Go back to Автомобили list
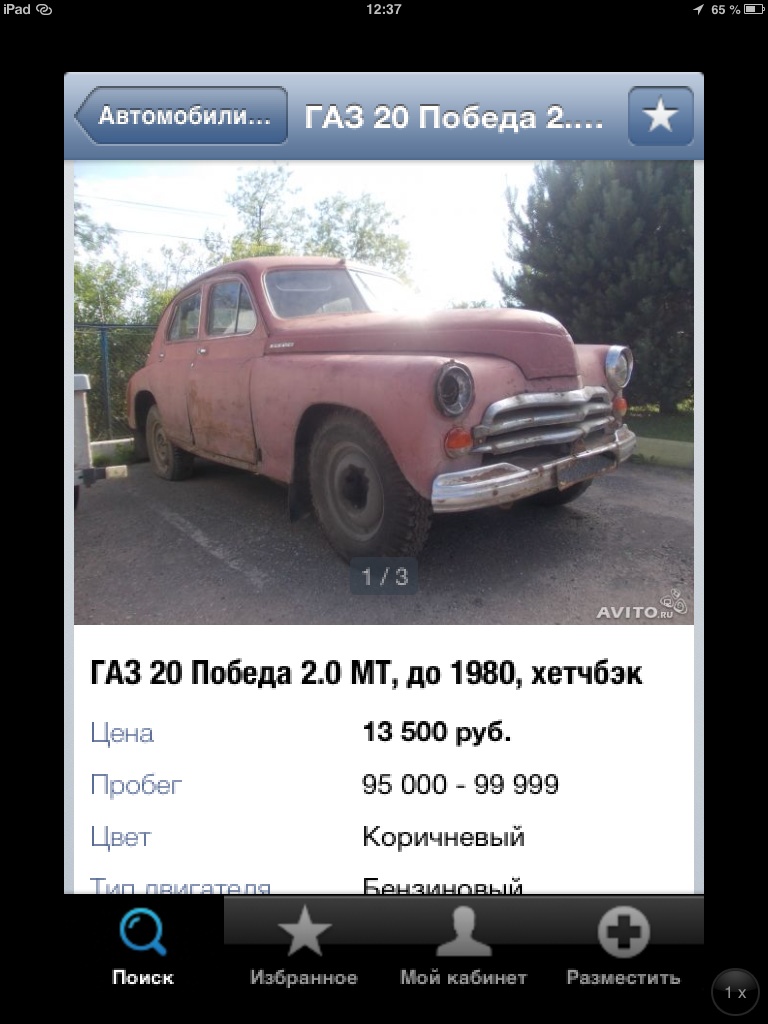768x1024 pixels. pos(182,116)
